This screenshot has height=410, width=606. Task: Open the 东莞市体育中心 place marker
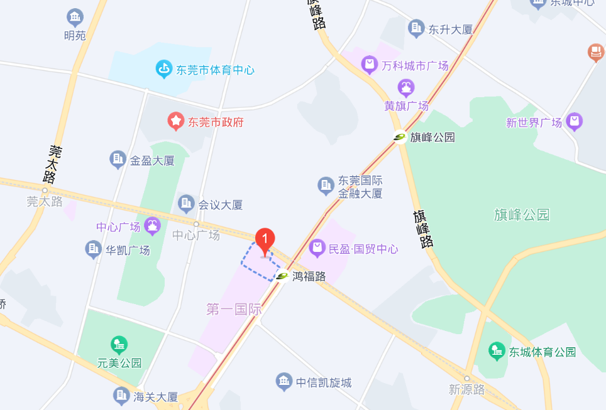pyautogui.click(x=163, y=70)
